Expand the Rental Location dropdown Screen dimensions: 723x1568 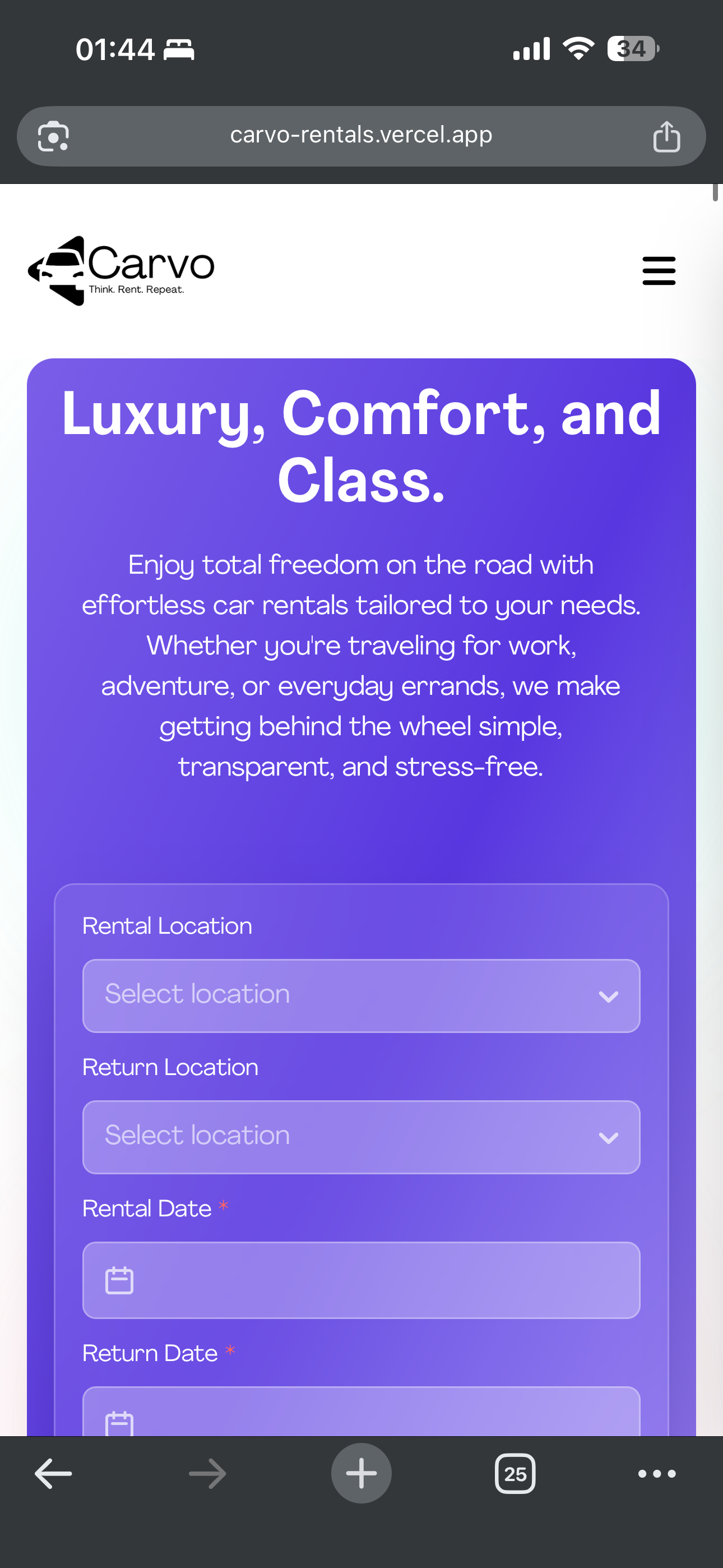point(361,995)
